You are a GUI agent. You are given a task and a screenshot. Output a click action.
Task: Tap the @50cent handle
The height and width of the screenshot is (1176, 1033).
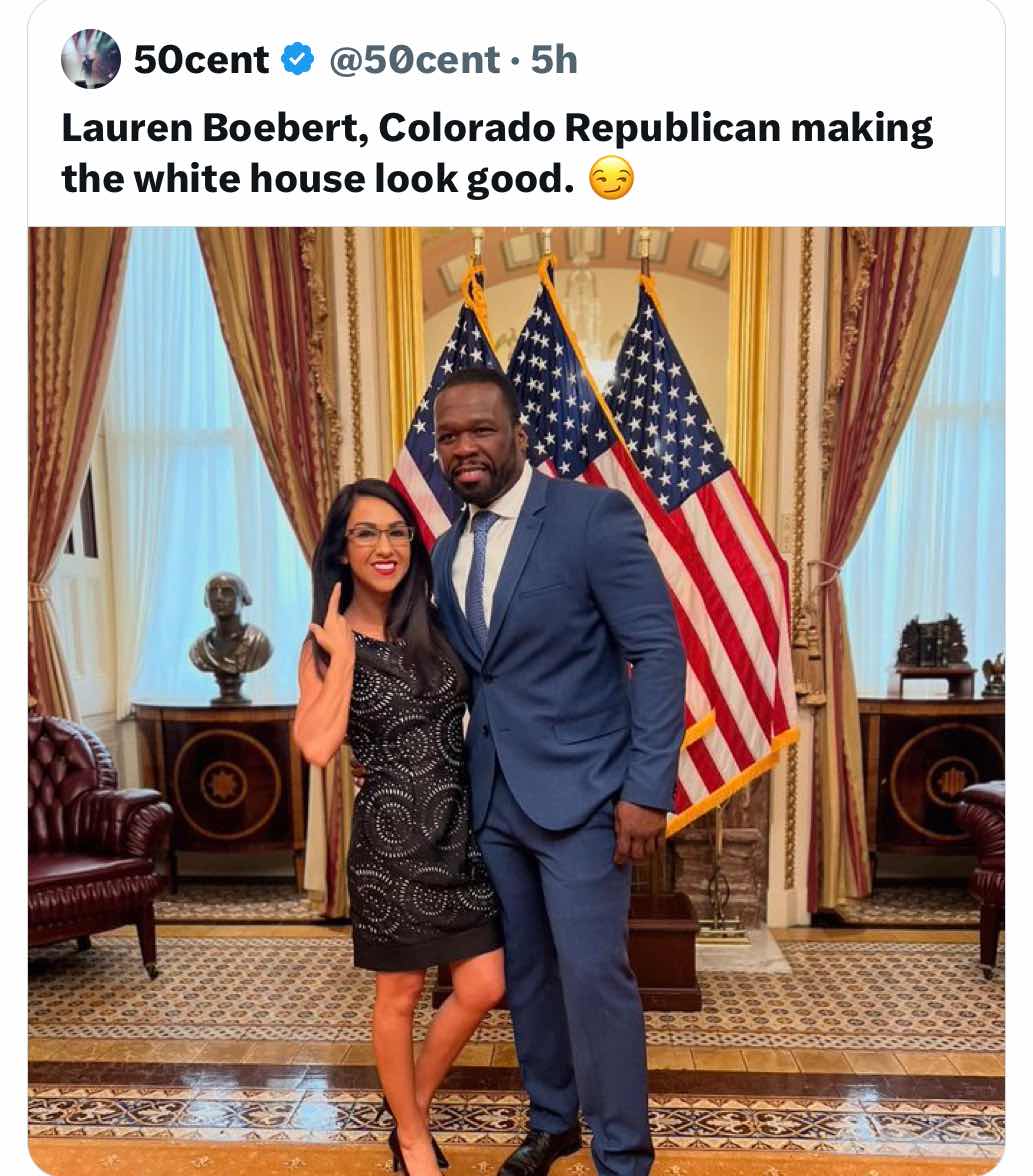[x=414, y=60]
